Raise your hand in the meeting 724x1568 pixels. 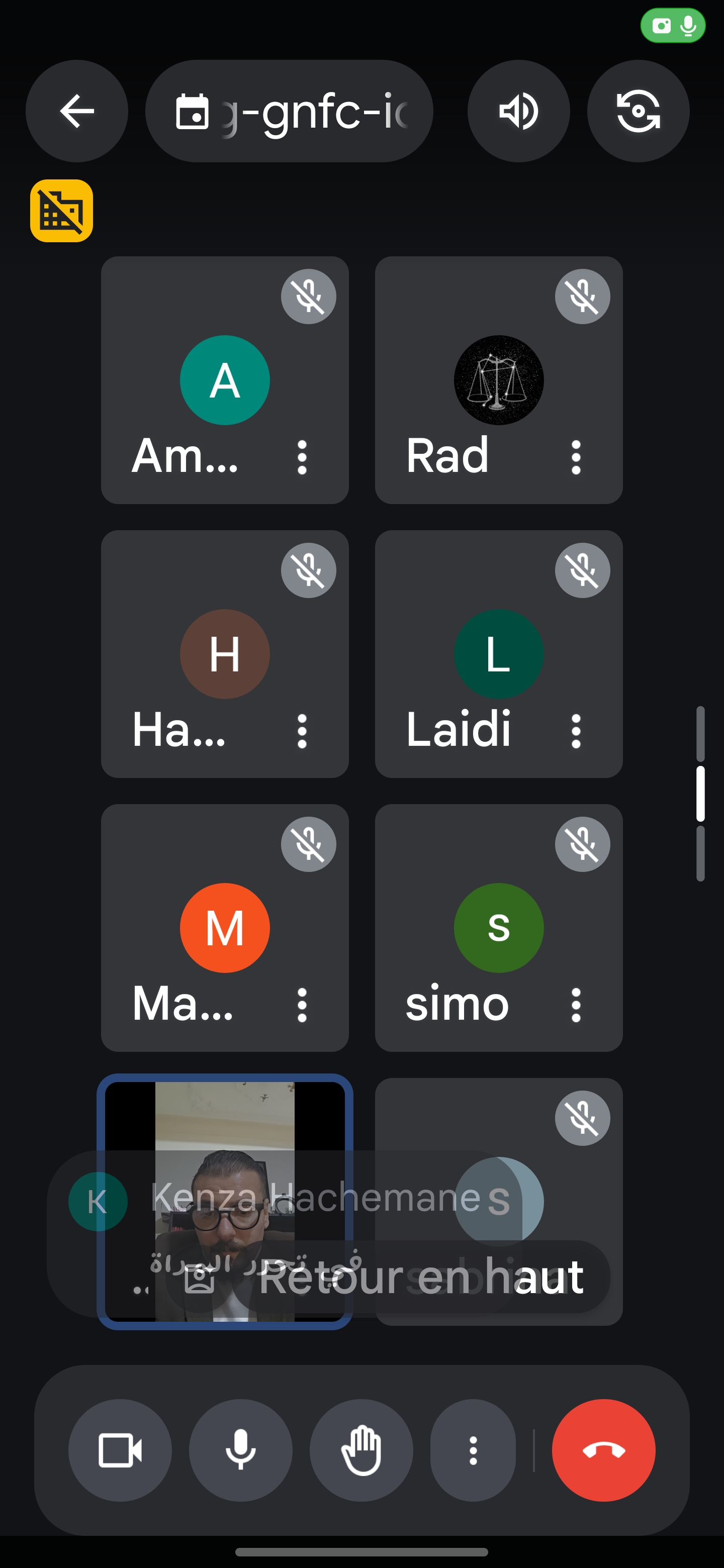click(x=361, y=1450)
